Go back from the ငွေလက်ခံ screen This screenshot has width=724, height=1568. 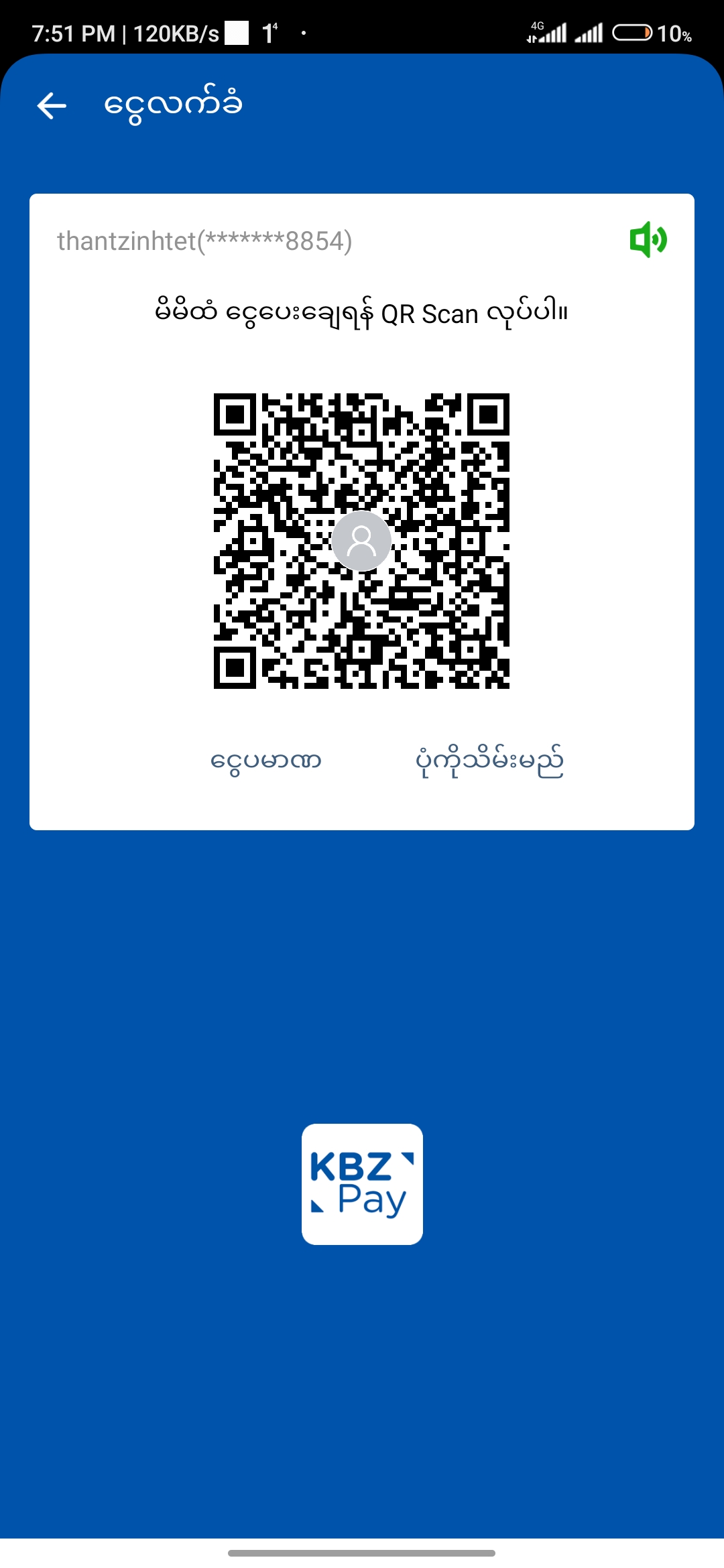point(52,105)
